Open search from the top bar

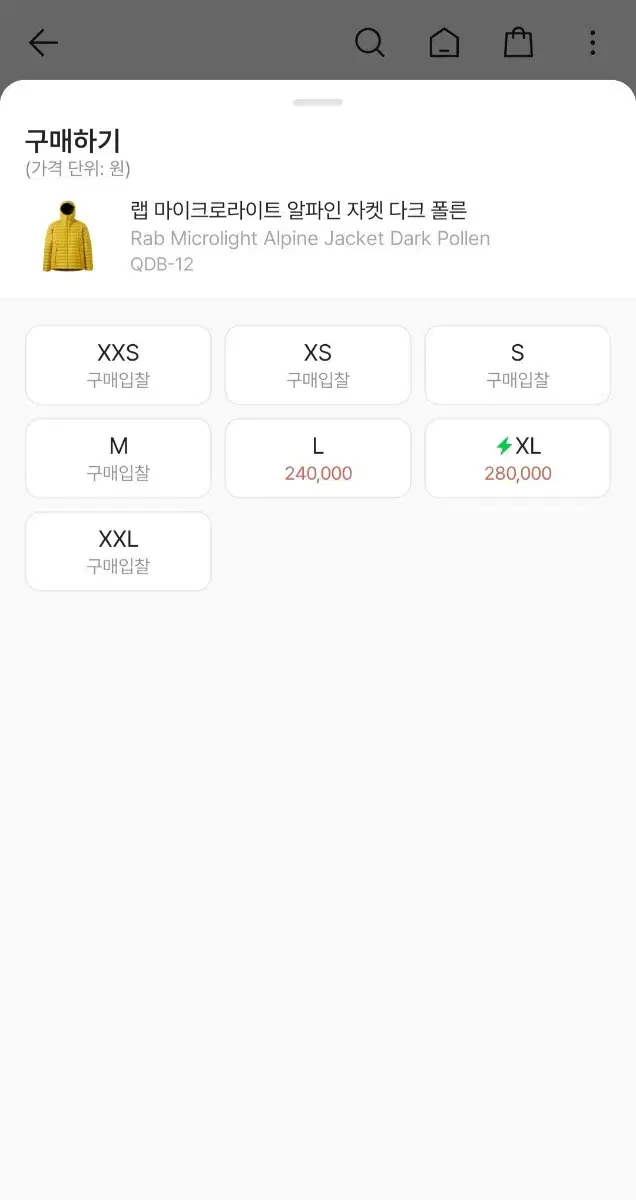(370, 42)
